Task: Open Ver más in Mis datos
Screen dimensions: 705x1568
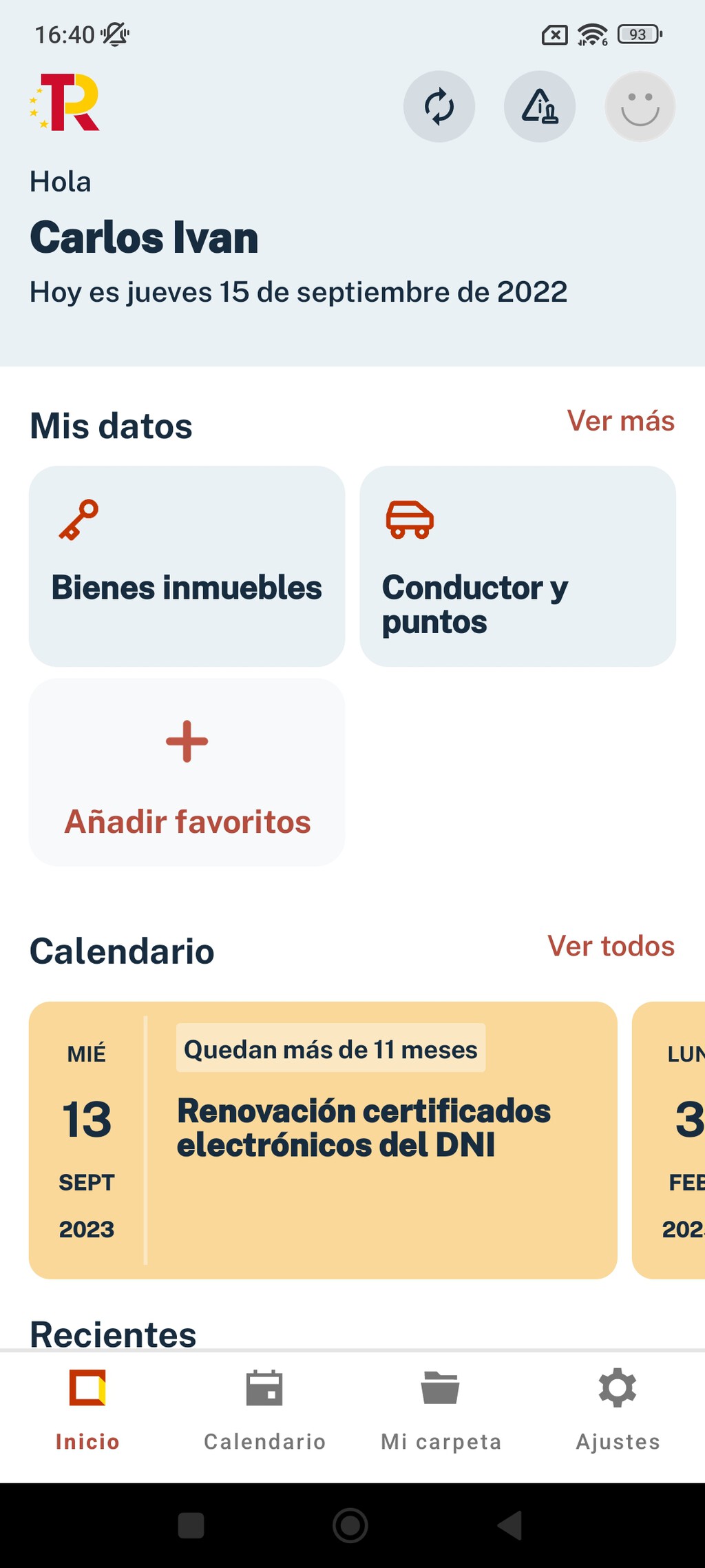Action: [620, 422]
